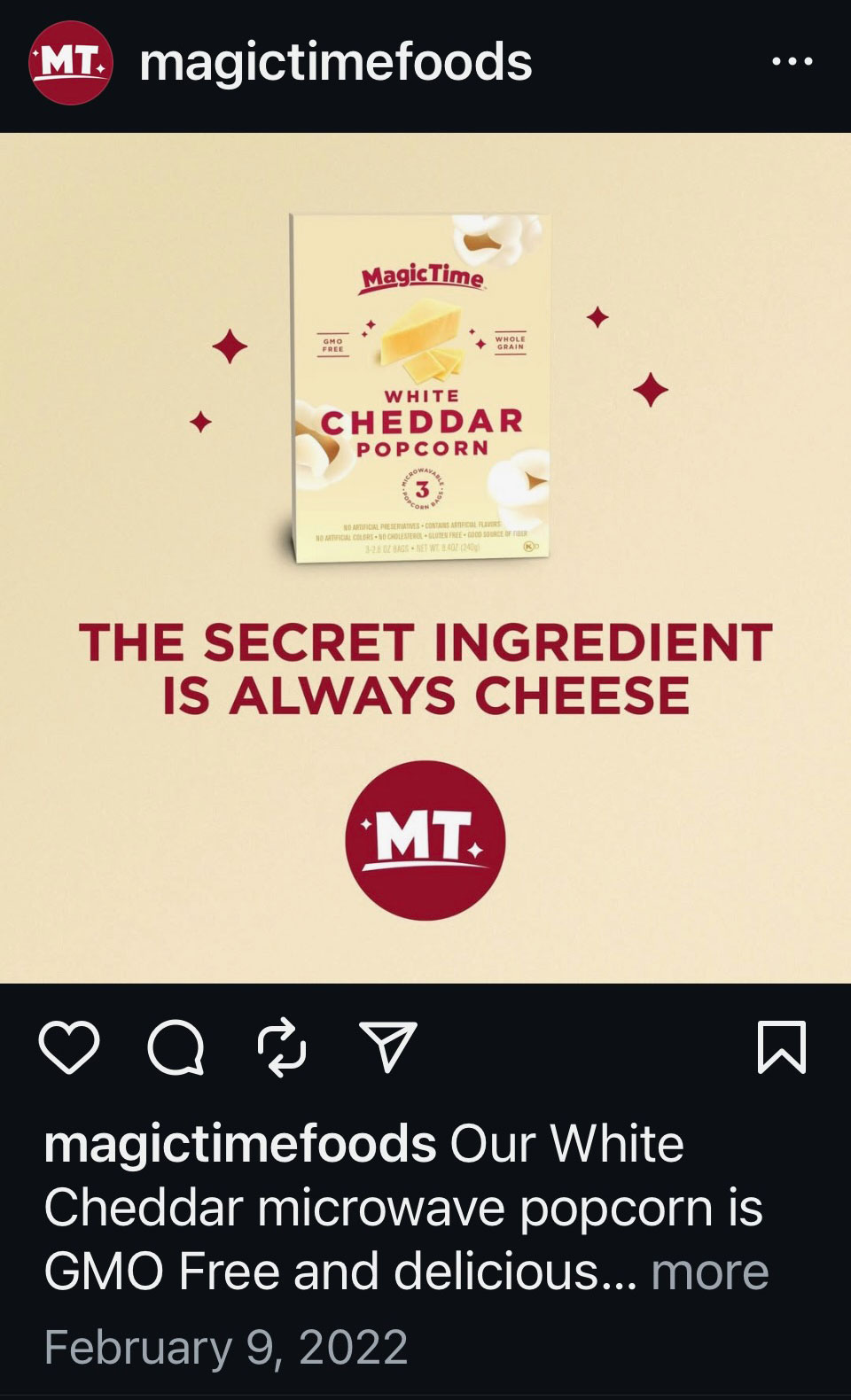Open magictimefoods from the caption username

(x=239, y=1144)
